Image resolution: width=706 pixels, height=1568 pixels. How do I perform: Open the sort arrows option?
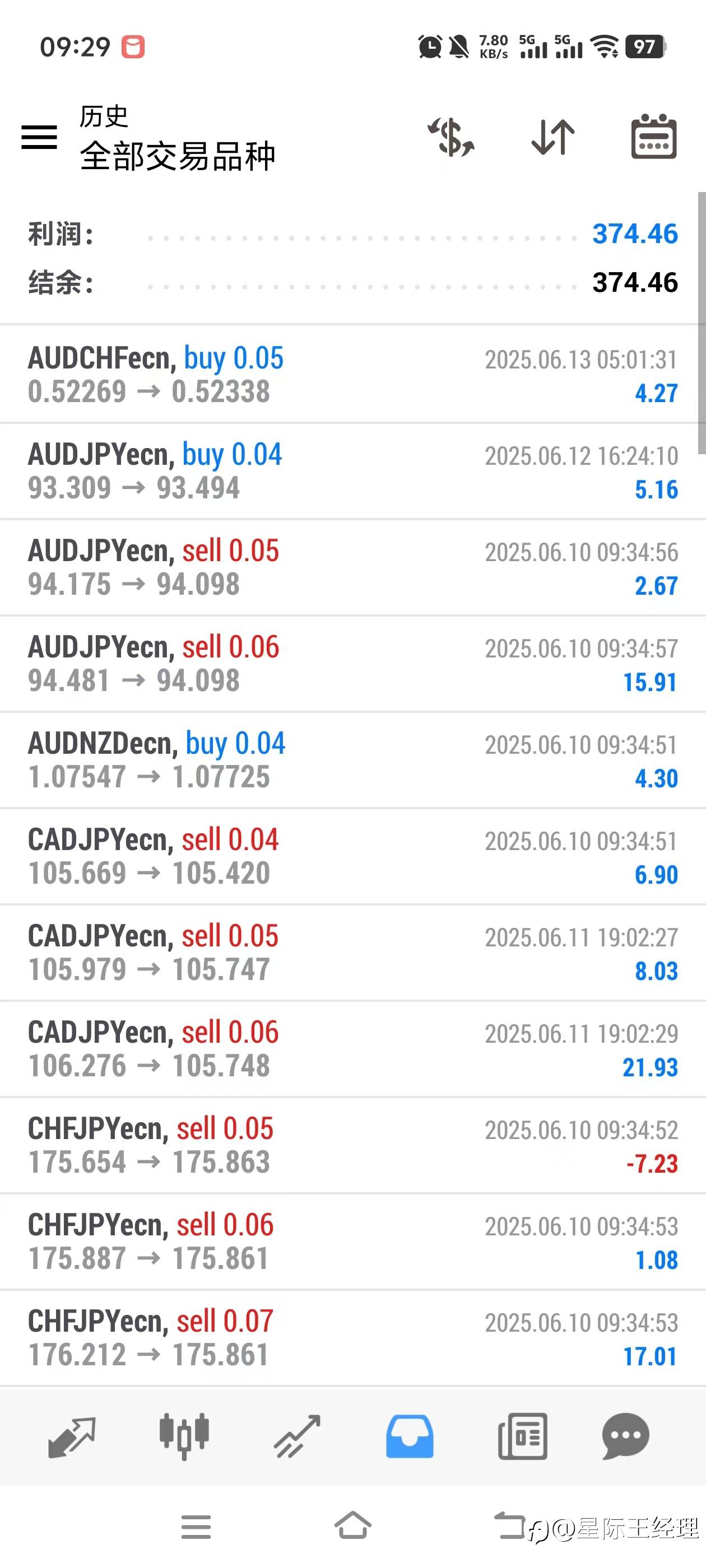(x=552, y=137)
